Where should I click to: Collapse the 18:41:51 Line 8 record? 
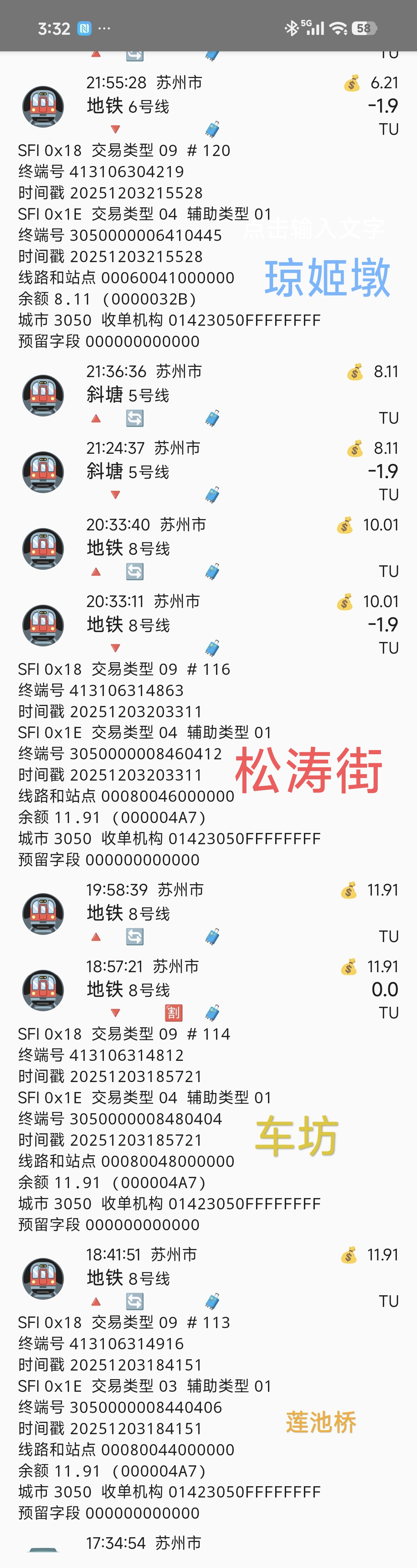(209, 1278)
